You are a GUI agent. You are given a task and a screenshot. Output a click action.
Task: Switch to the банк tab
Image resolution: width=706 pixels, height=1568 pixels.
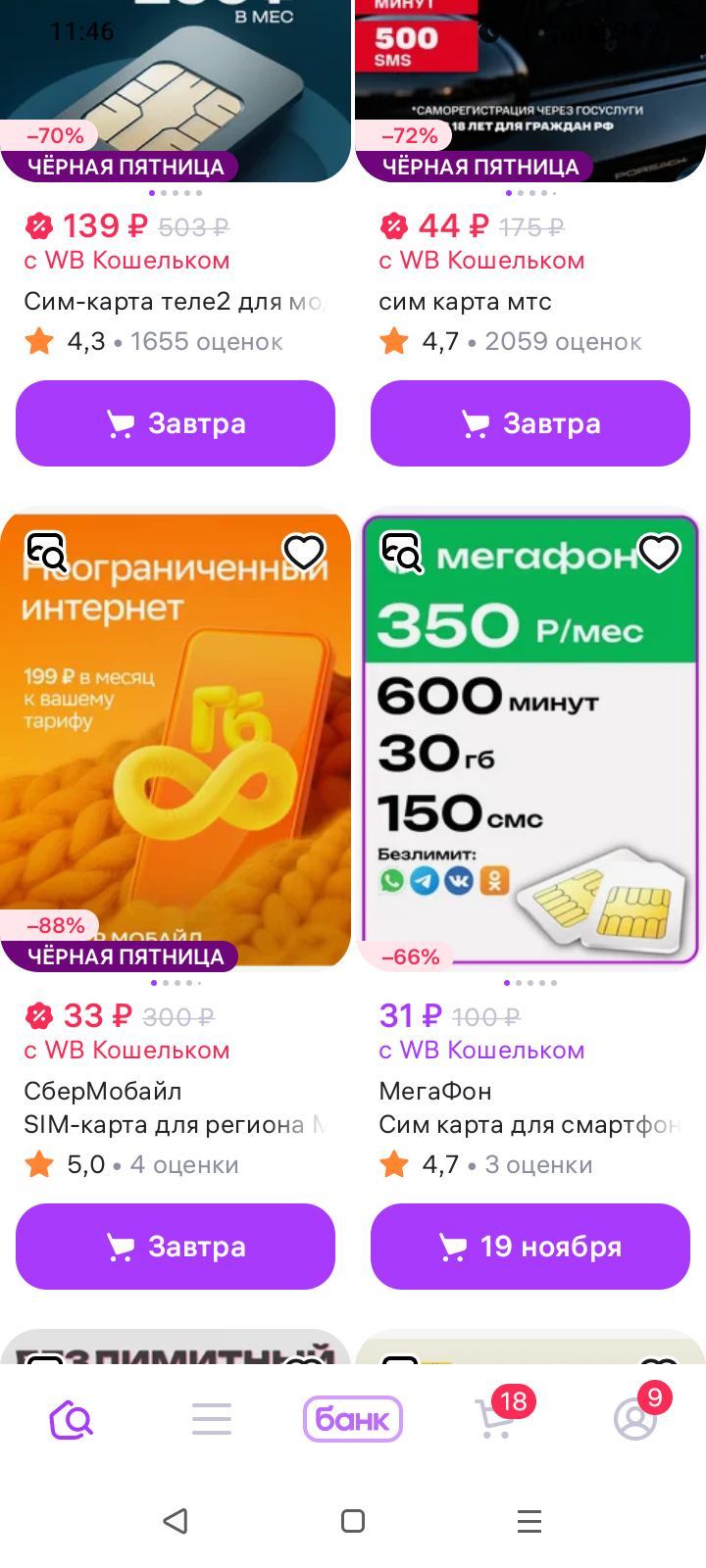click(353, 1419)
